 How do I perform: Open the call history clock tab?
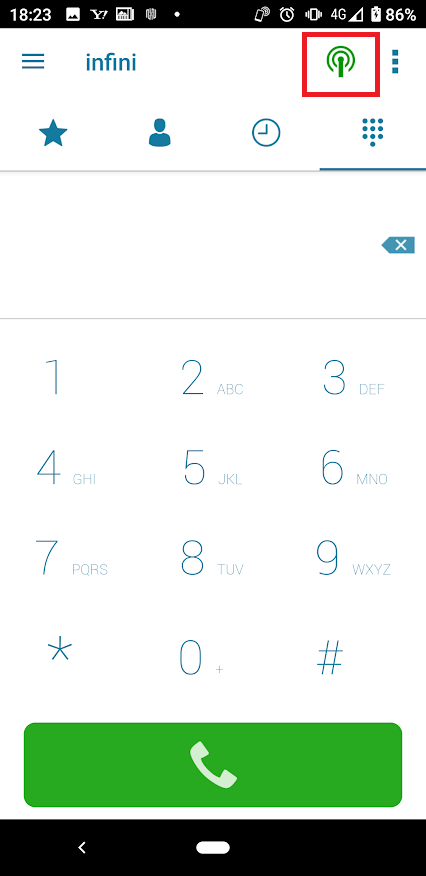[266, 134]
